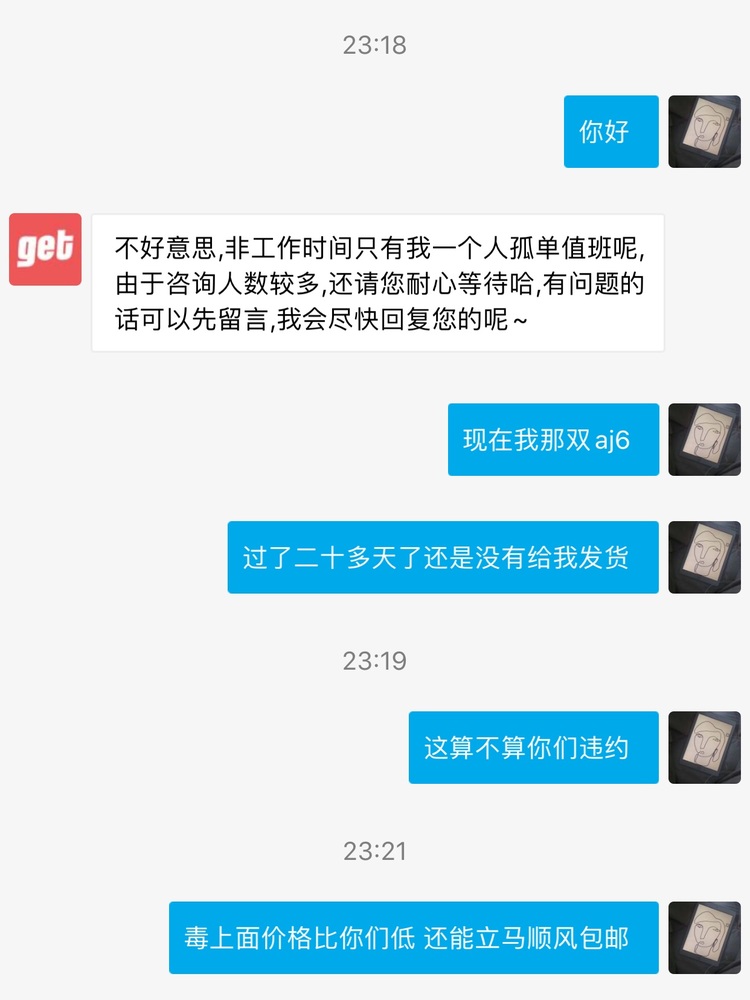Open the get customer service avatar
This screenshot has height=1000, width=750.
point(45,249)
